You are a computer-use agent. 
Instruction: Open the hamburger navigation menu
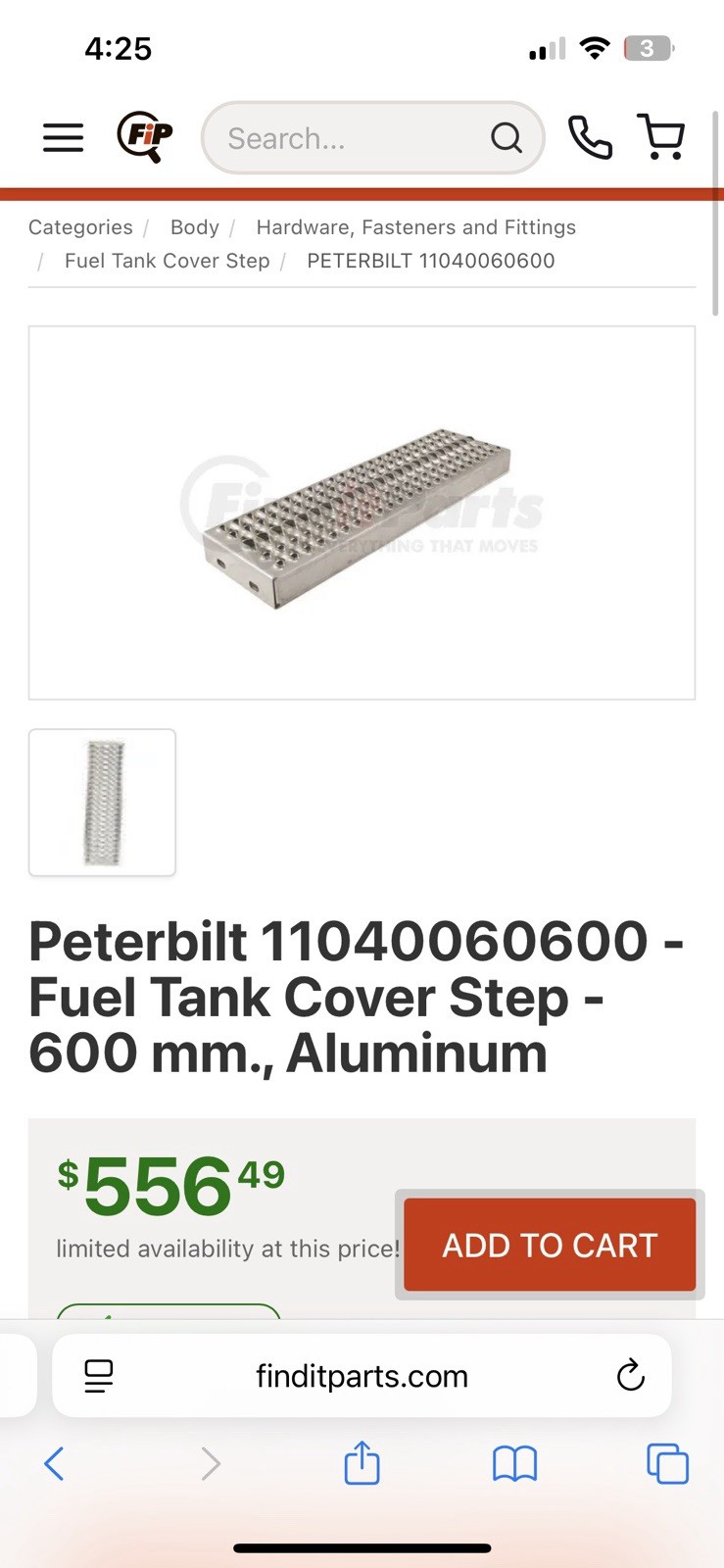(x=63, y=138)
